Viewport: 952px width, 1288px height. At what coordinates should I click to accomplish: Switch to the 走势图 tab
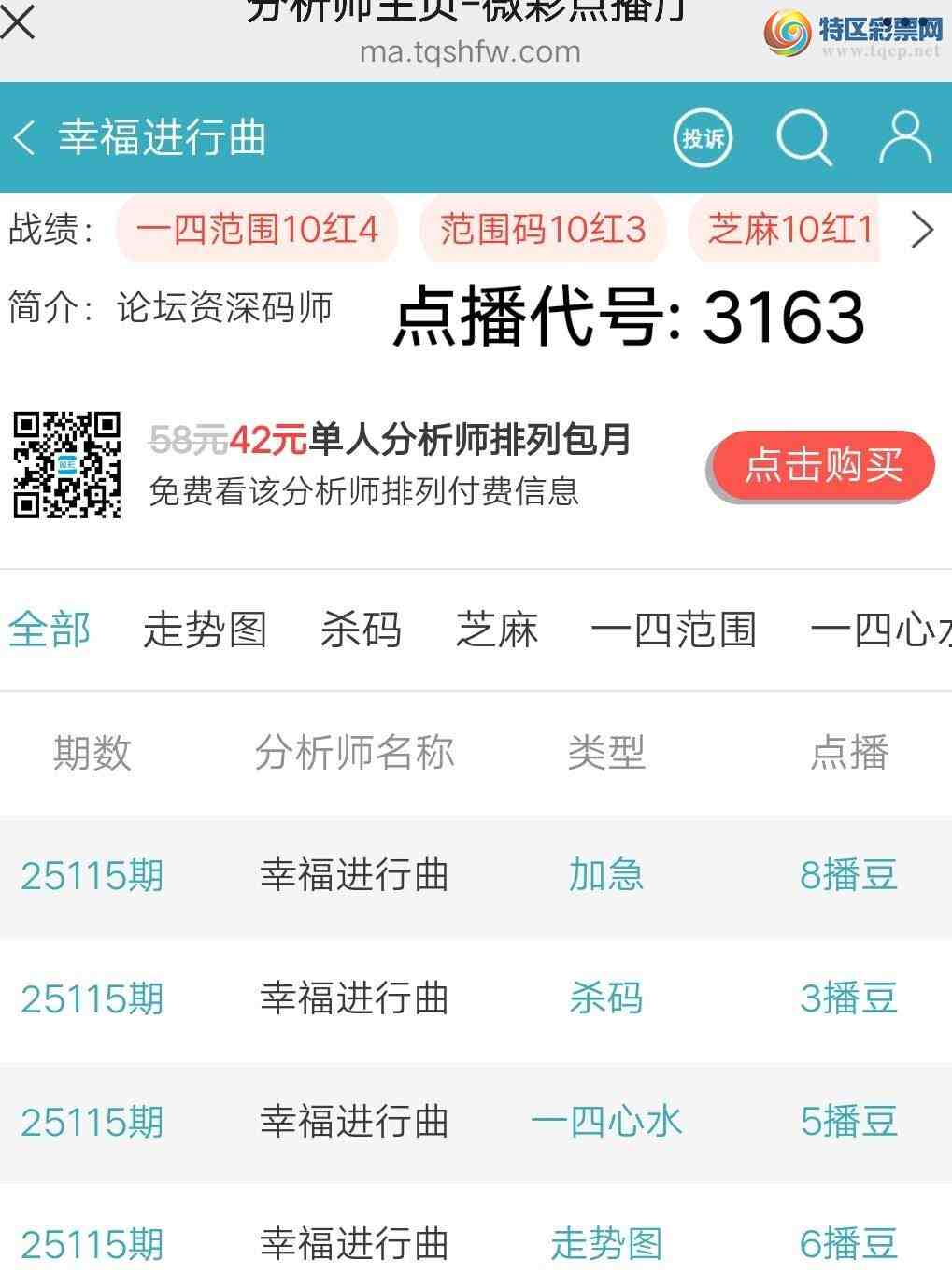coord(206,630)
